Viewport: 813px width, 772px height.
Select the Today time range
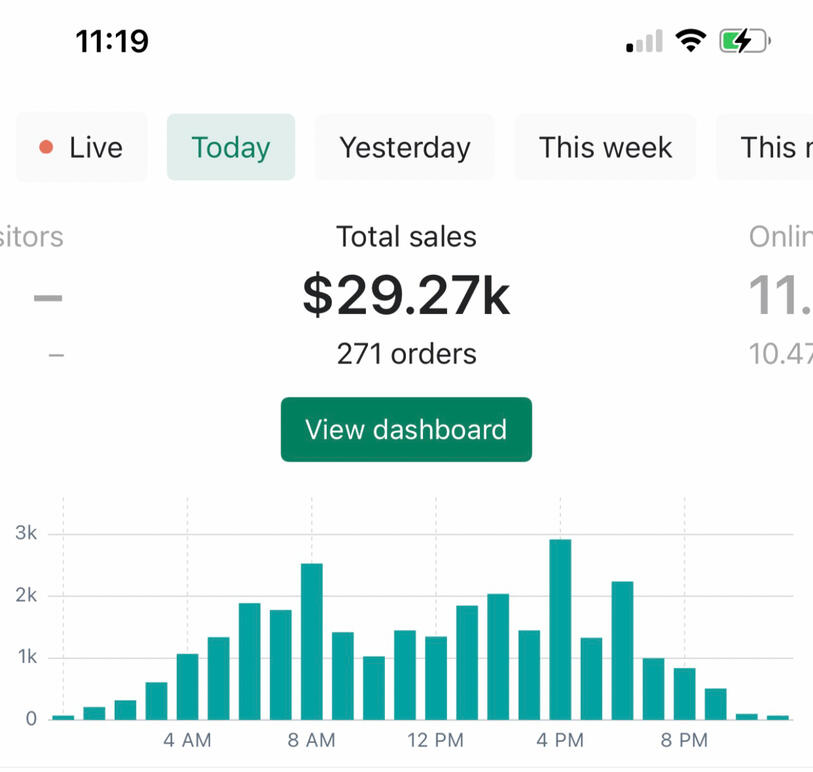click(231, 148)
